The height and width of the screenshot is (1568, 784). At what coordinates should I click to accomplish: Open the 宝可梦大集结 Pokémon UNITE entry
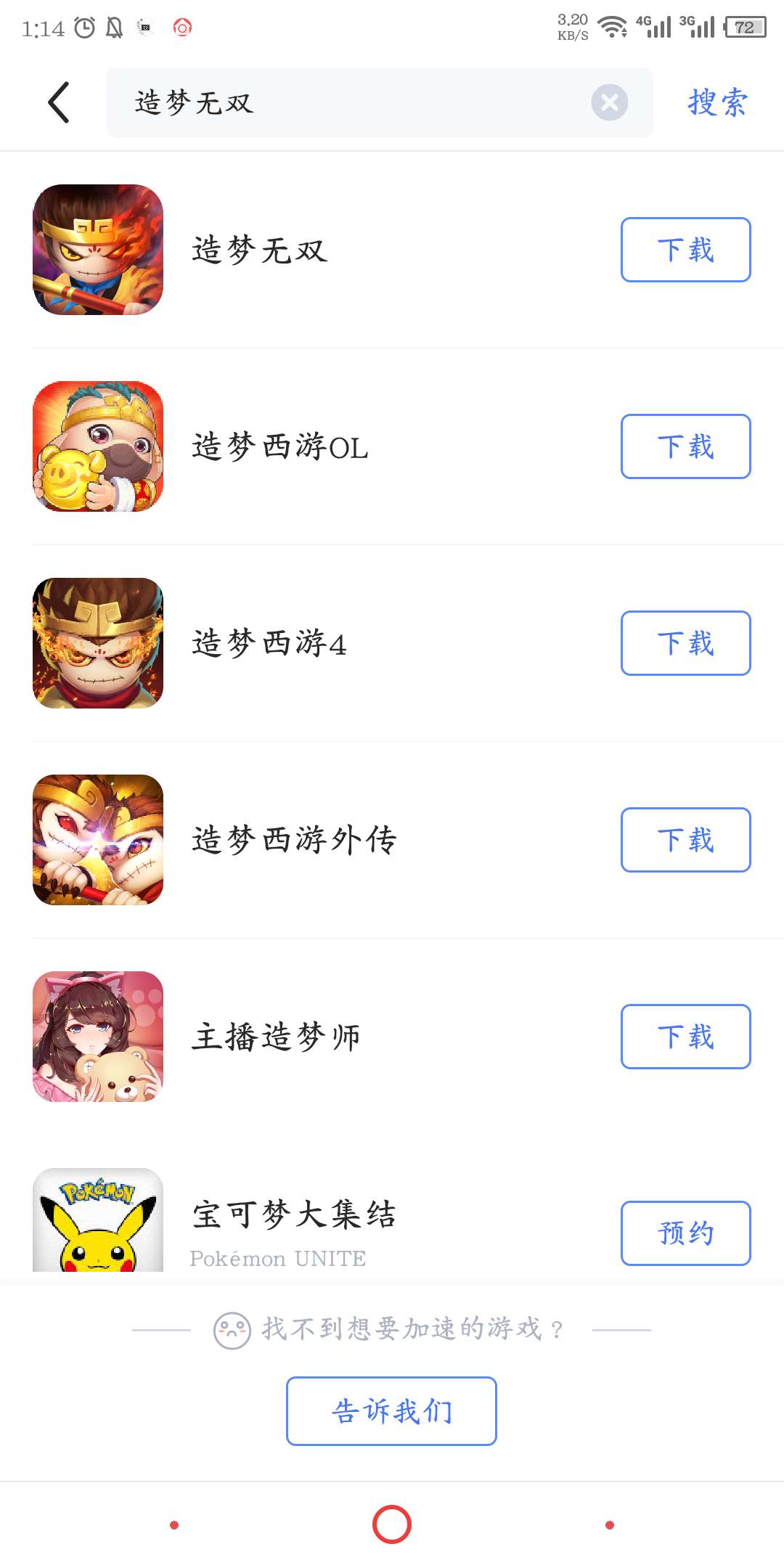point(392,1220)
